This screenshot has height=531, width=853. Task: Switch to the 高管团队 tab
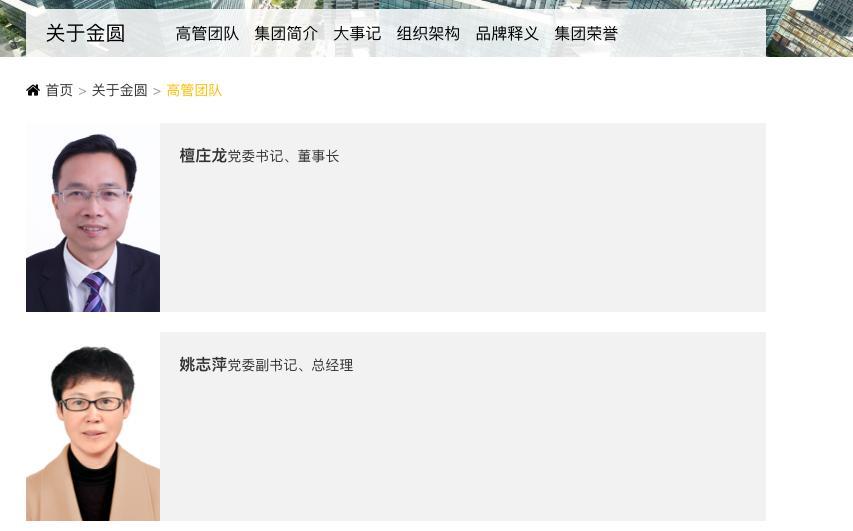click(207, 34)
